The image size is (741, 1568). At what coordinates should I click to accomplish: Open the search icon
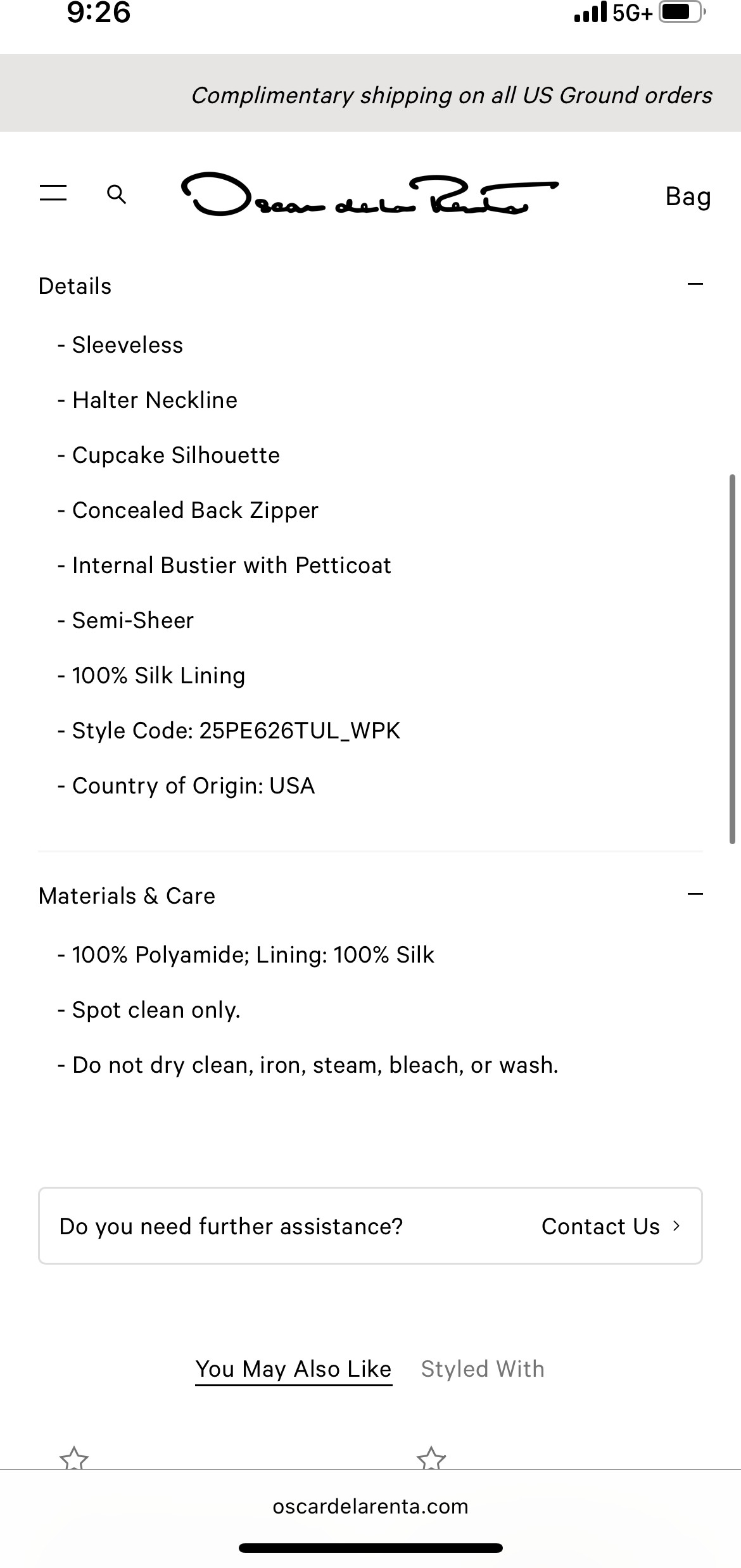117,194
